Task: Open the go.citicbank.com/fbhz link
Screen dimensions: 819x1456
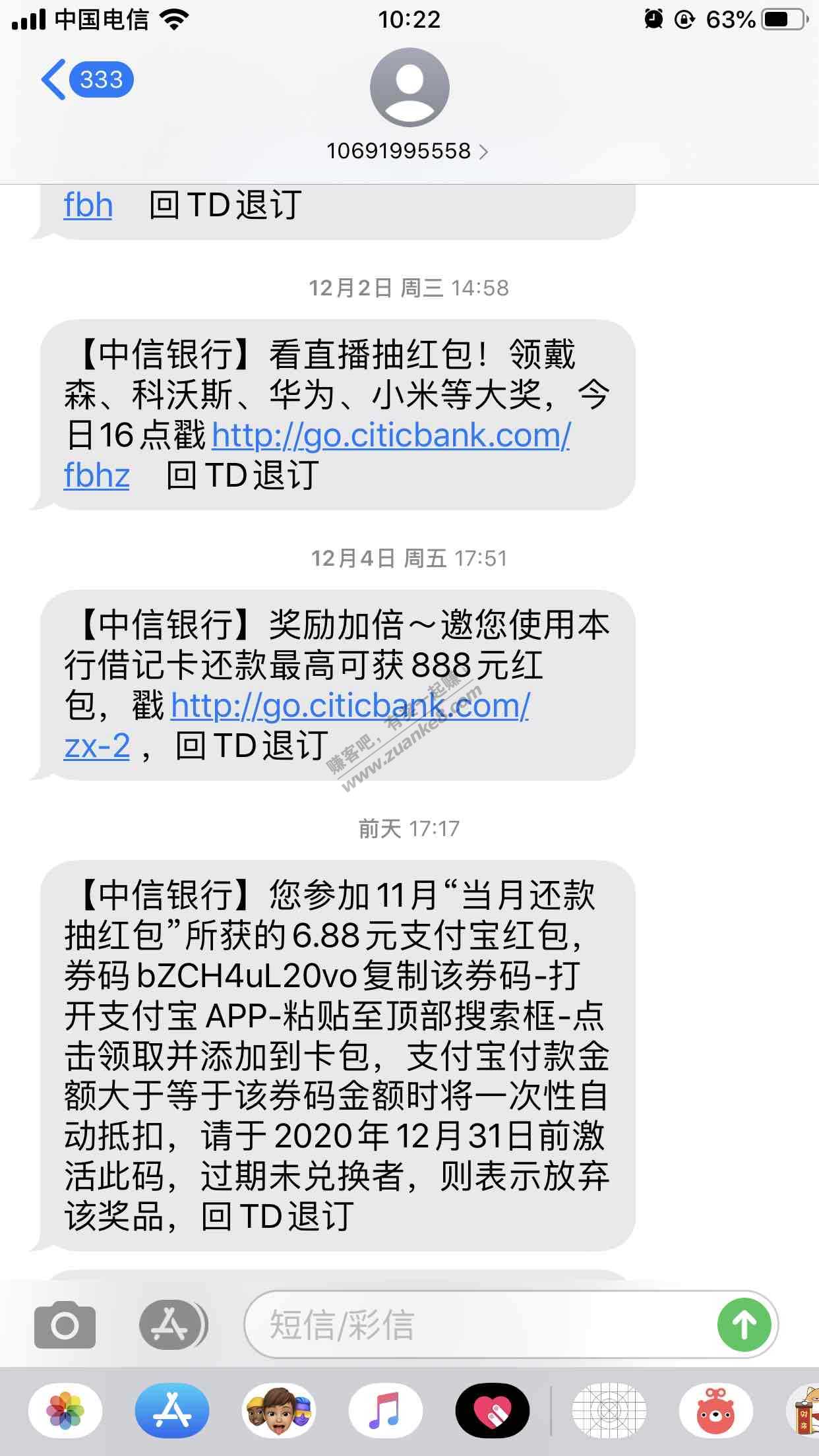Action: click(390, 436)
